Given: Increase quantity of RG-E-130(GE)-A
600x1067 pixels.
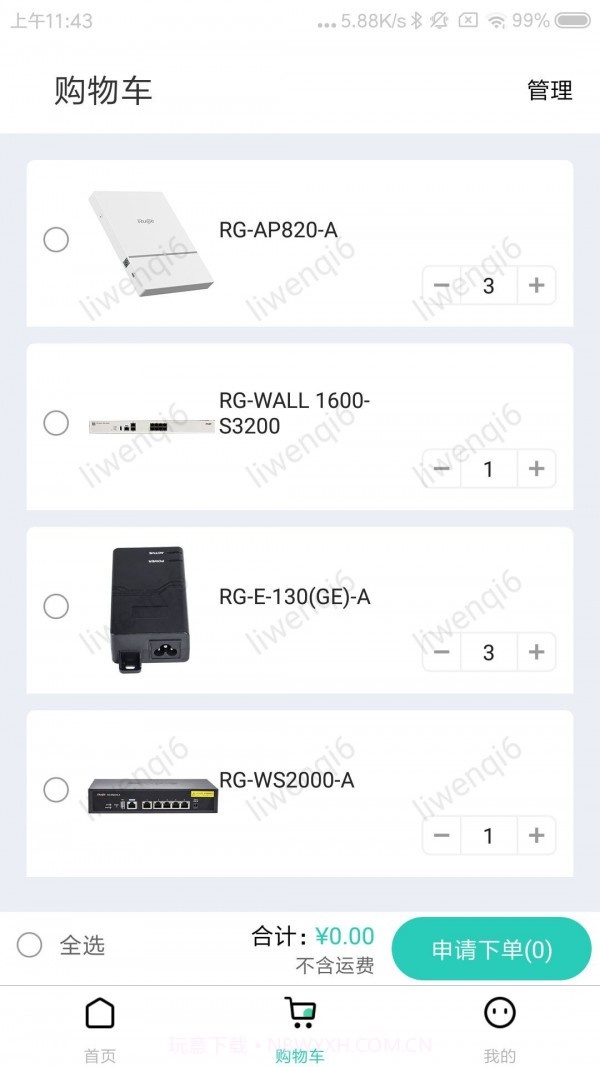Looking at the screenshot, I should click(x=536, y=652).
